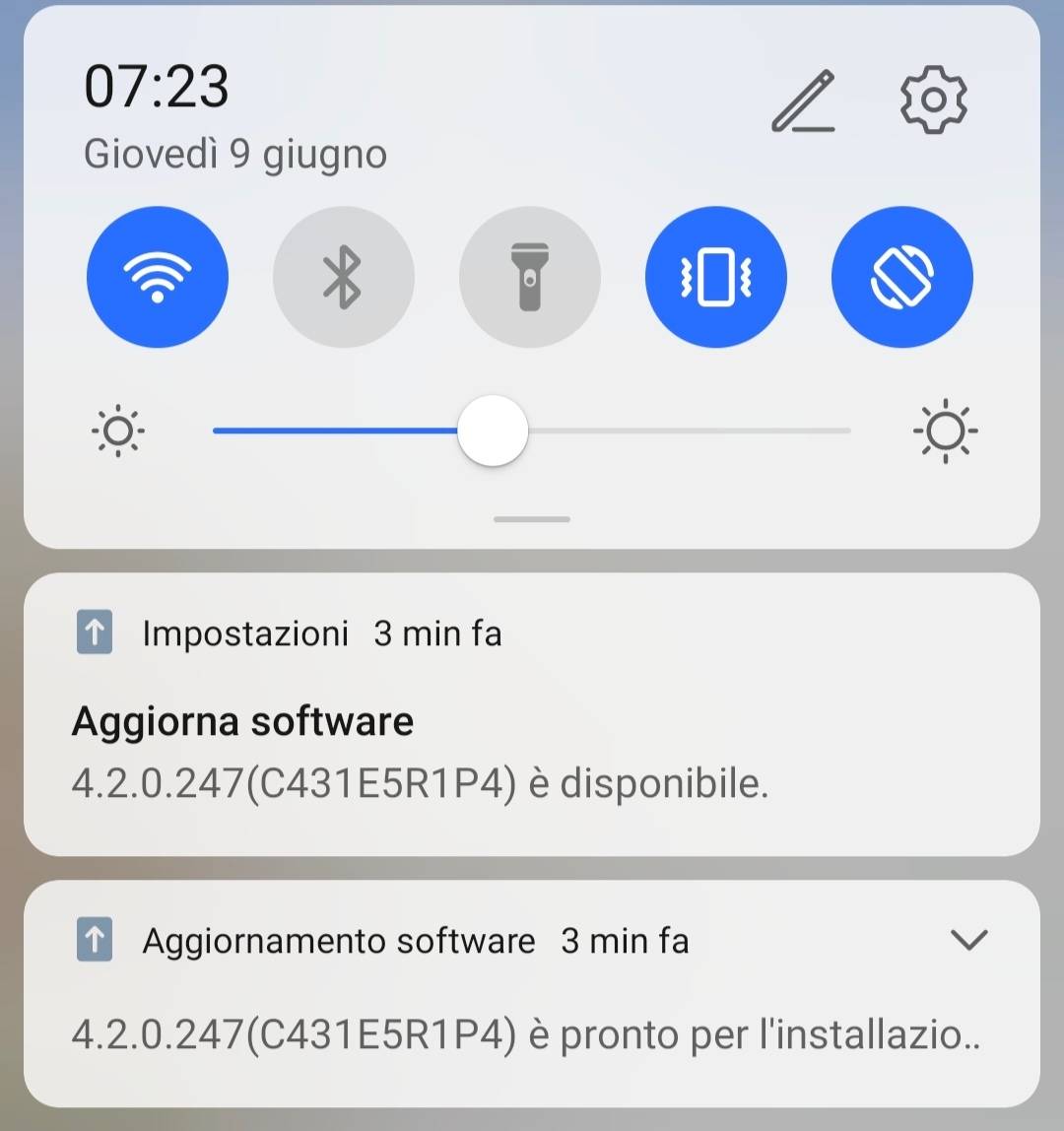The width and height of the screenshot is (1064, 1131).
Task: Toggle Wi-Fi off
Action: coord(158,277)
